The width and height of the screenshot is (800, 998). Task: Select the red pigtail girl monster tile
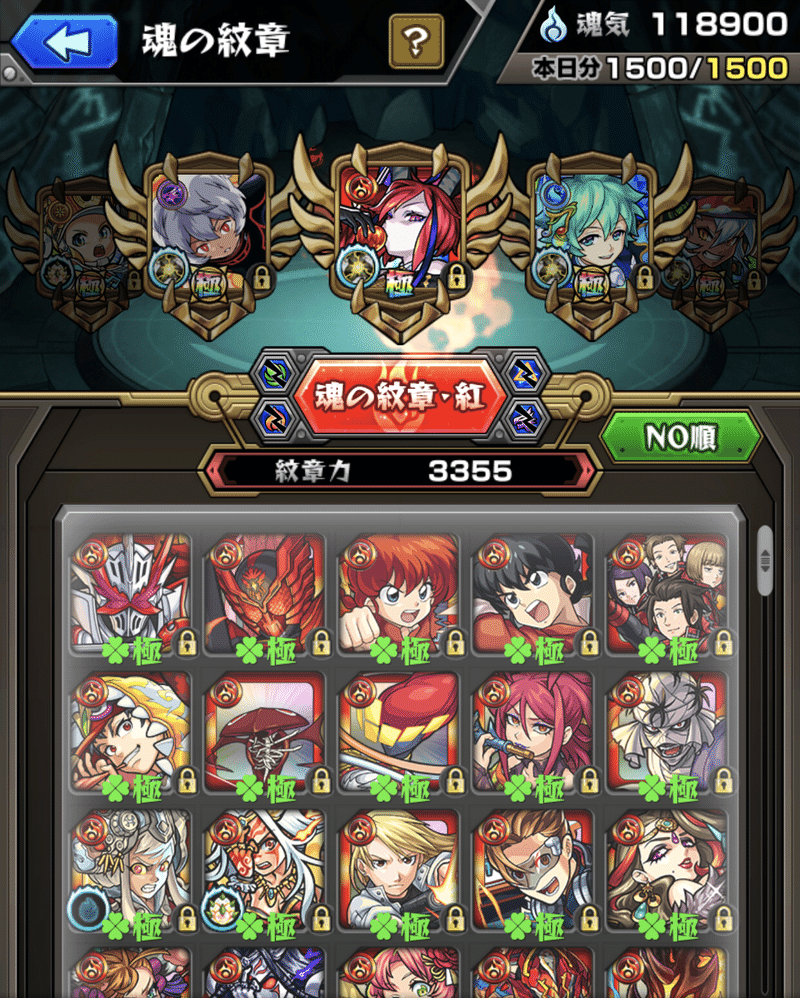click(399, 595)
